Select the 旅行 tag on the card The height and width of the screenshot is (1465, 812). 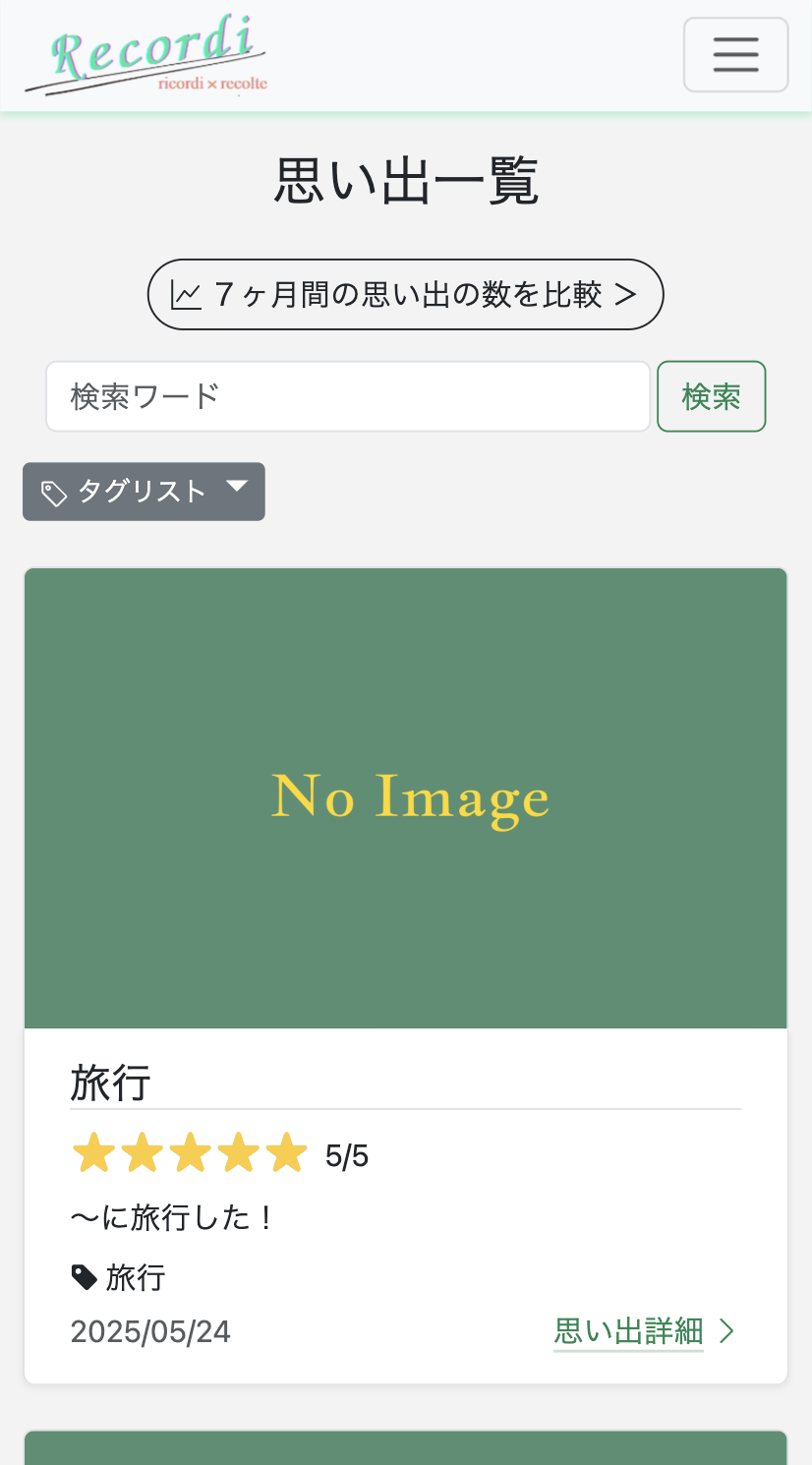[119, 1277]
